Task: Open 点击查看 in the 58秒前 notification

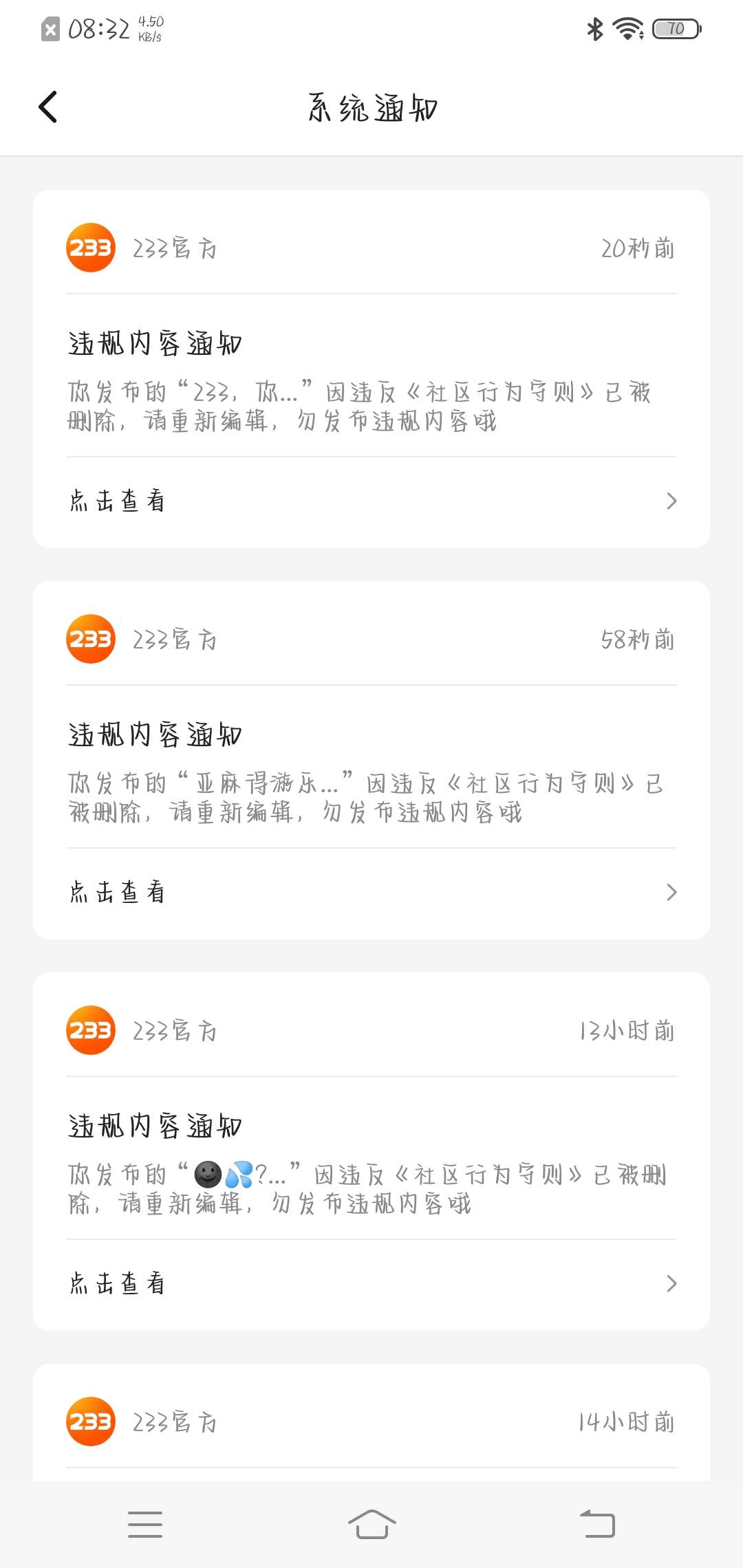Action: coord(371,893)
